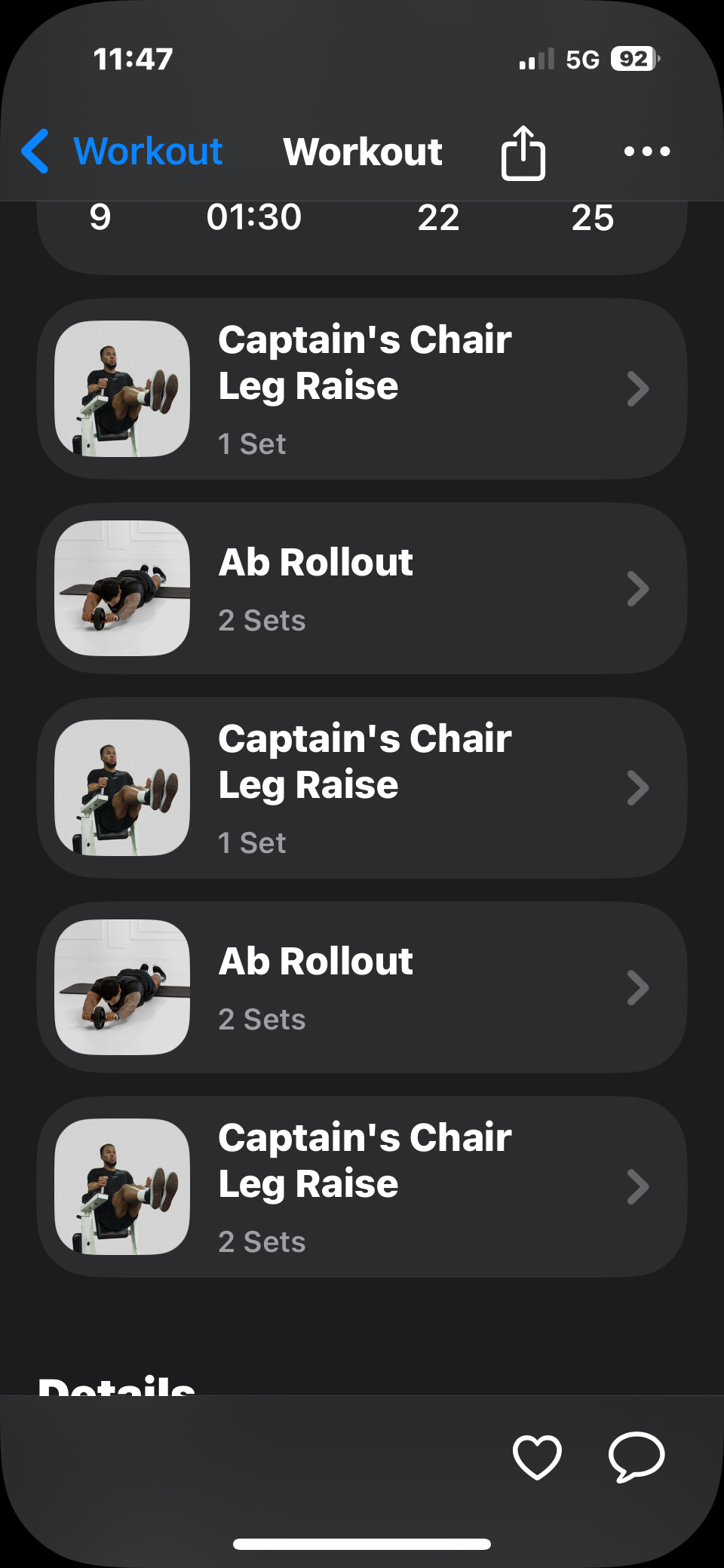Open Captain's Chair Leg Raise with 2 Sets
This screenshot has width=724, height=1568.
tap(362, 1186)
